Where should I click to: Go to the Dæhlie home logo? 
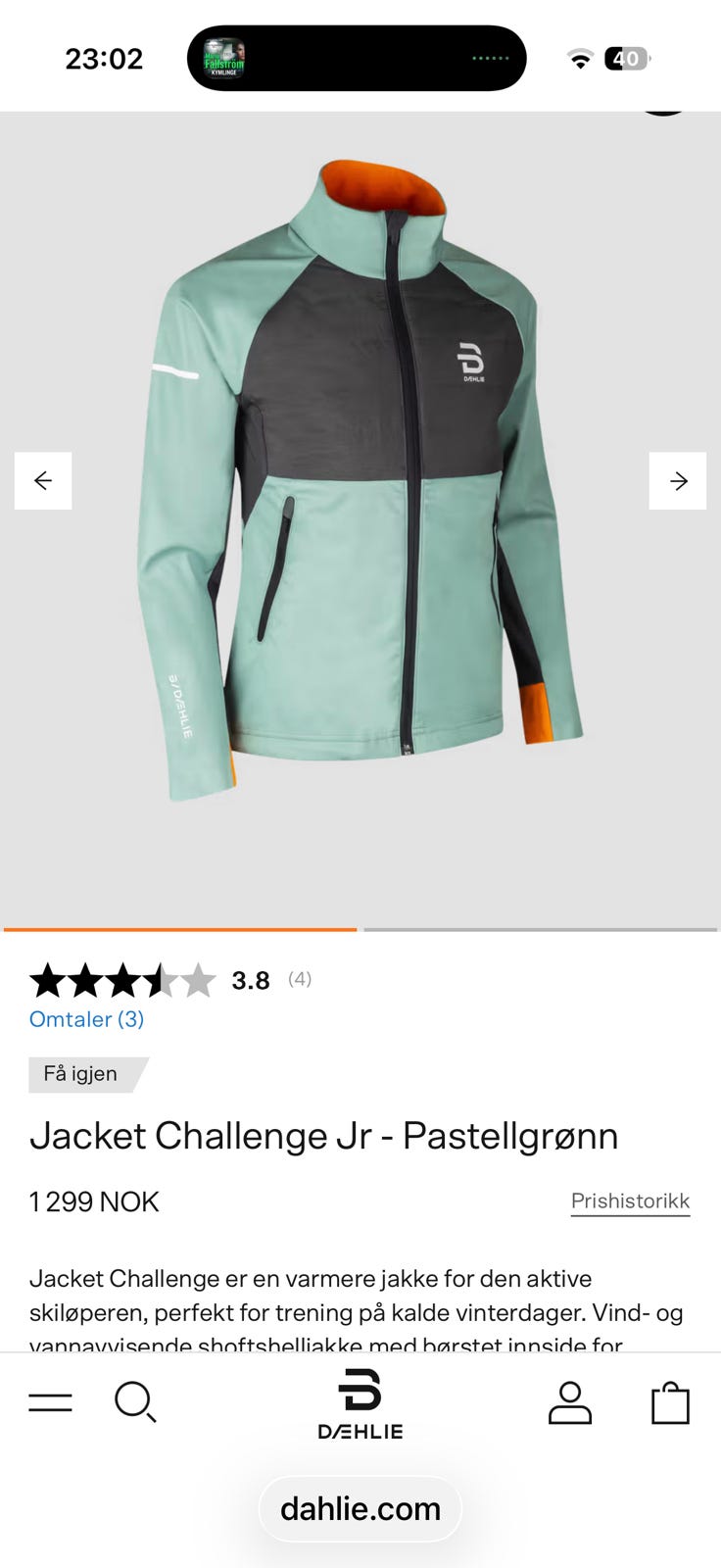[x=360, y=1404]
